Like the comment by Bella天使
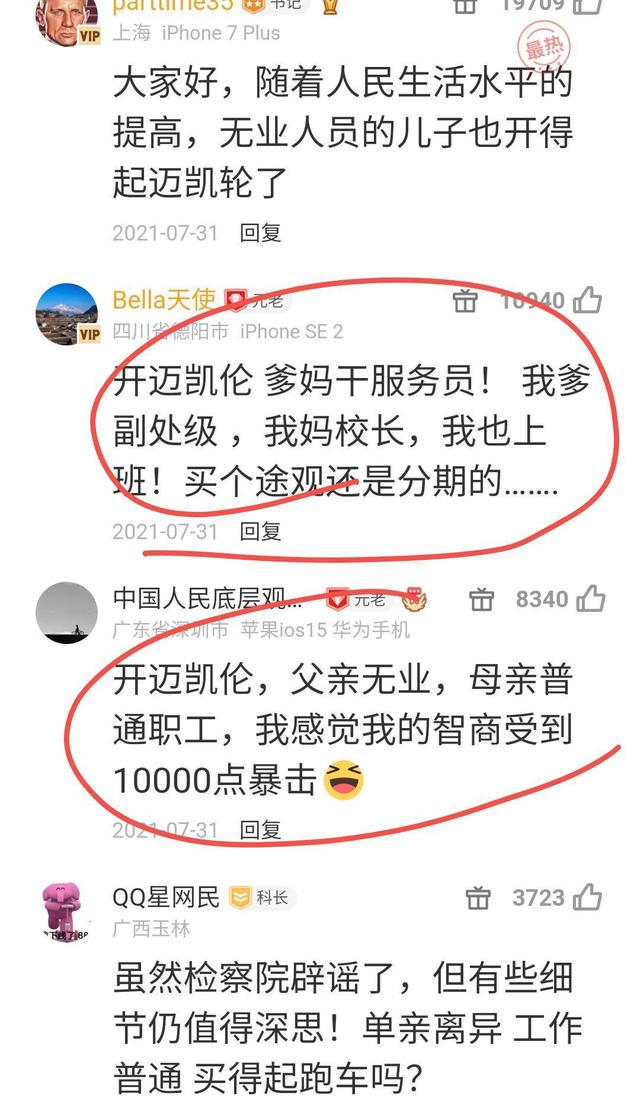 pyautogui.click(x=587, y=300)
